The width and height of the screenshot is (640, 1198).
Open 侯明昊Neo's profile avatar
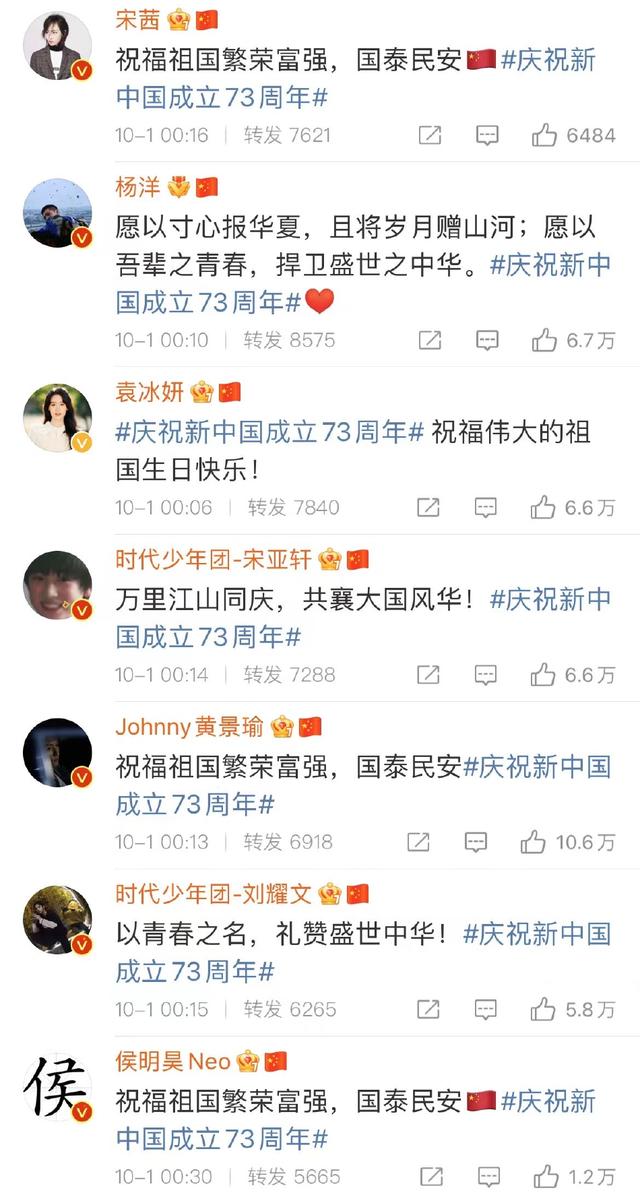coord(57,1087)
